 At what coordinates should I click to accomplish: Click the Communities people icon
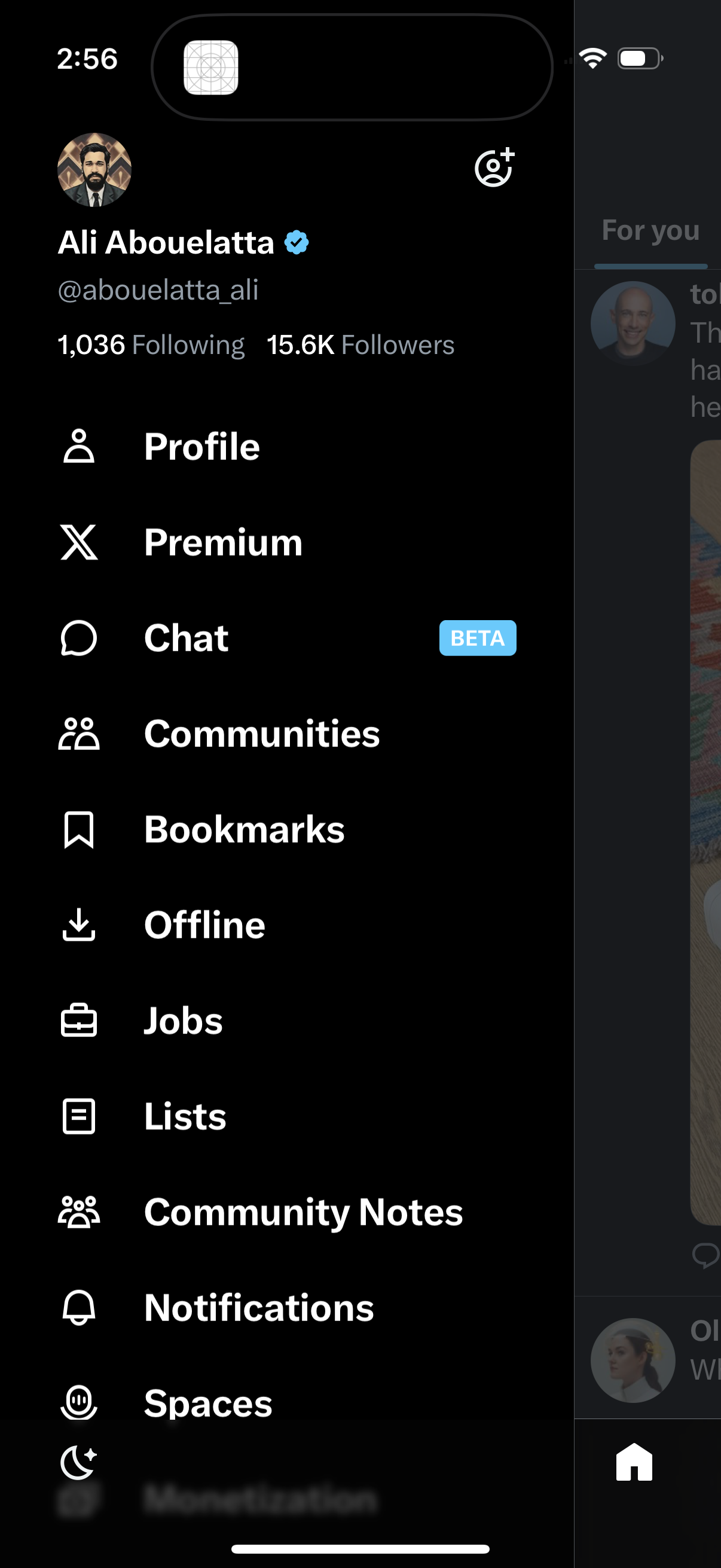79,734
